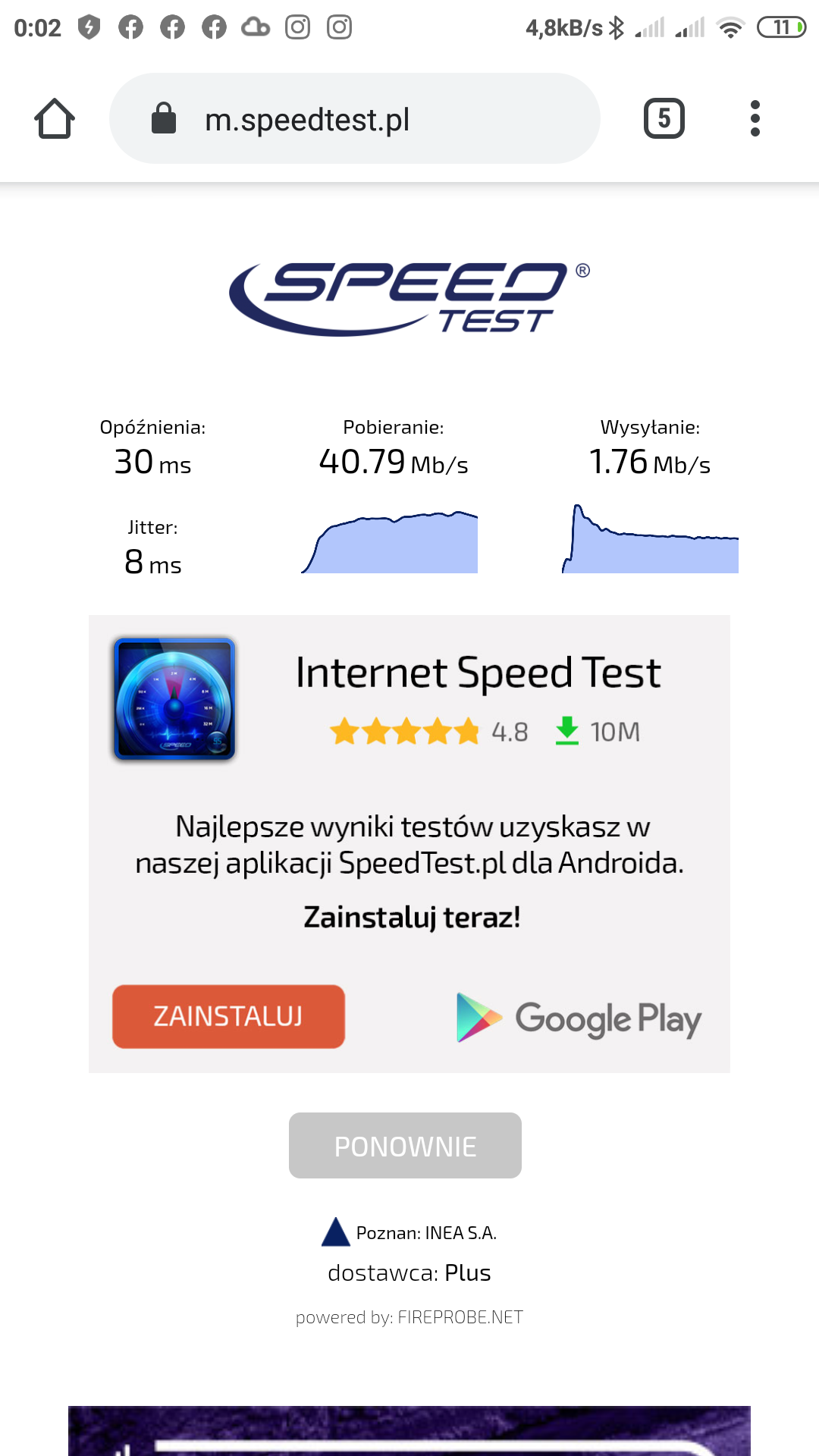Tap the m.speedtest.pl address bar
The height and width of the screenshot is (1456, 819).
(354, 118)
